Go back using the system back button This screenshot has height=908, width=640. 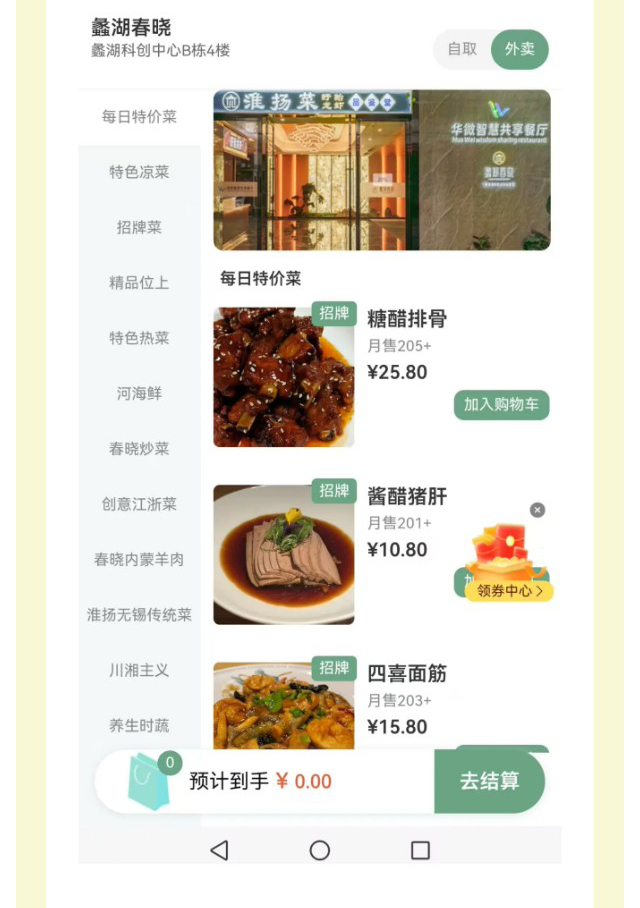[x=219, y=850]
